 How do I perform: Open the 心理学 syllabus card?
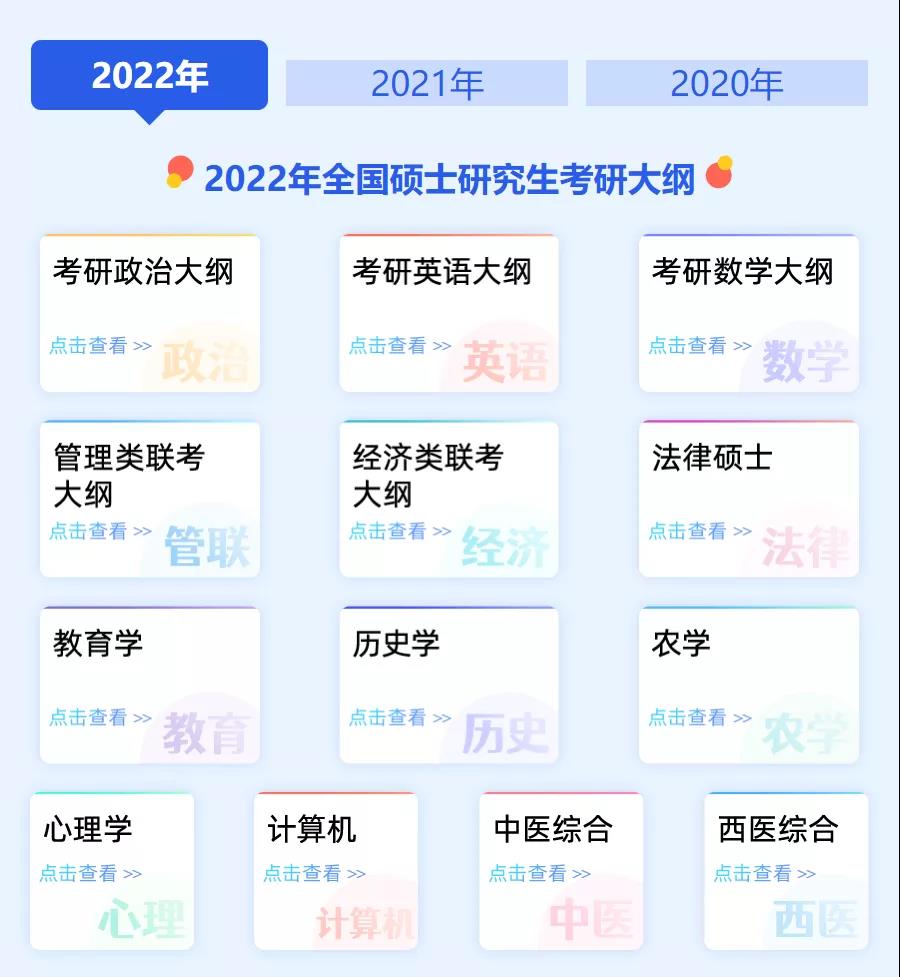tap(112, 870)
